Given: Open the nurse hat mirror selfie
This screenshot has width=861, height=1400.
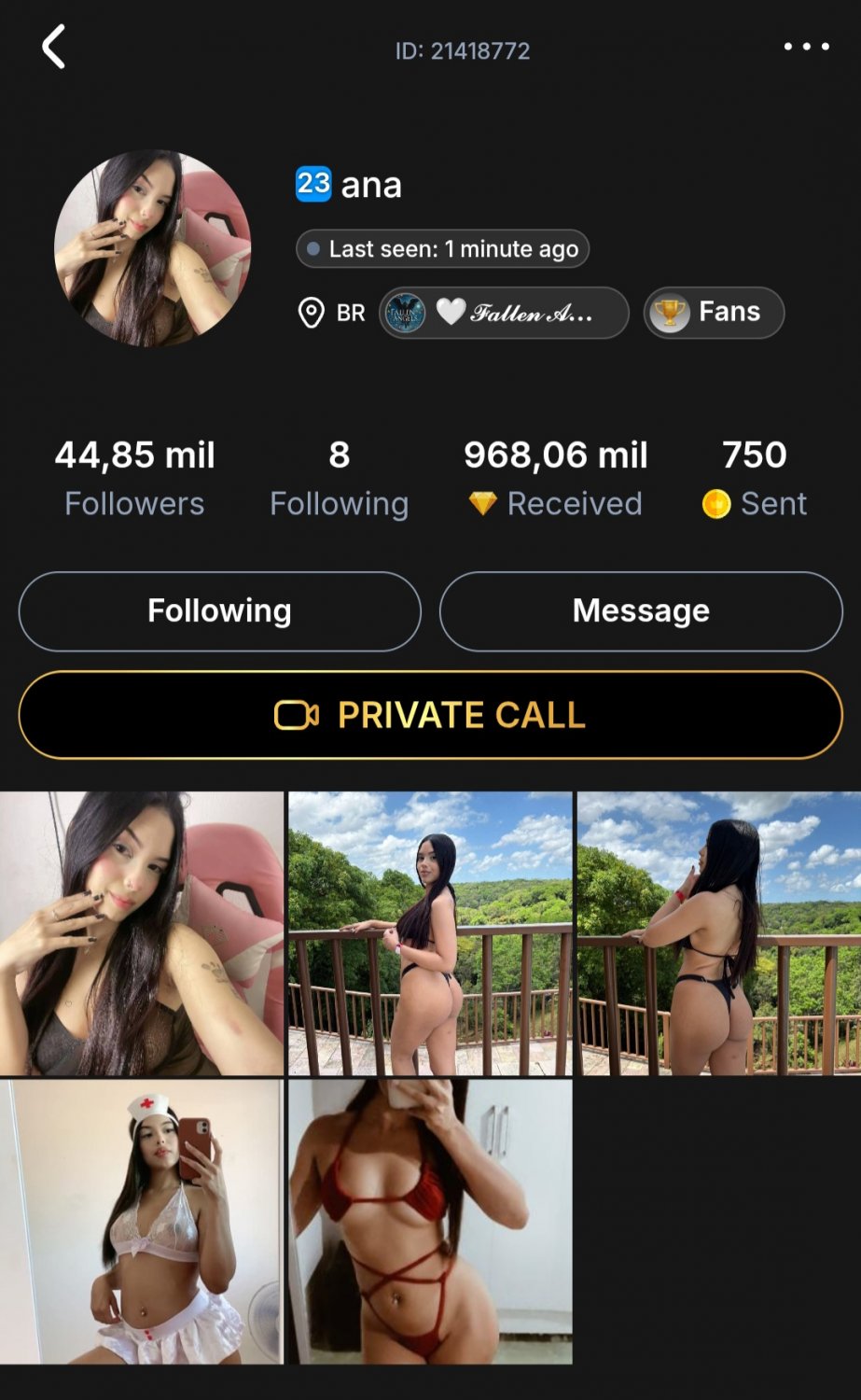Looking at the screenshot, I should [142, 1222].
